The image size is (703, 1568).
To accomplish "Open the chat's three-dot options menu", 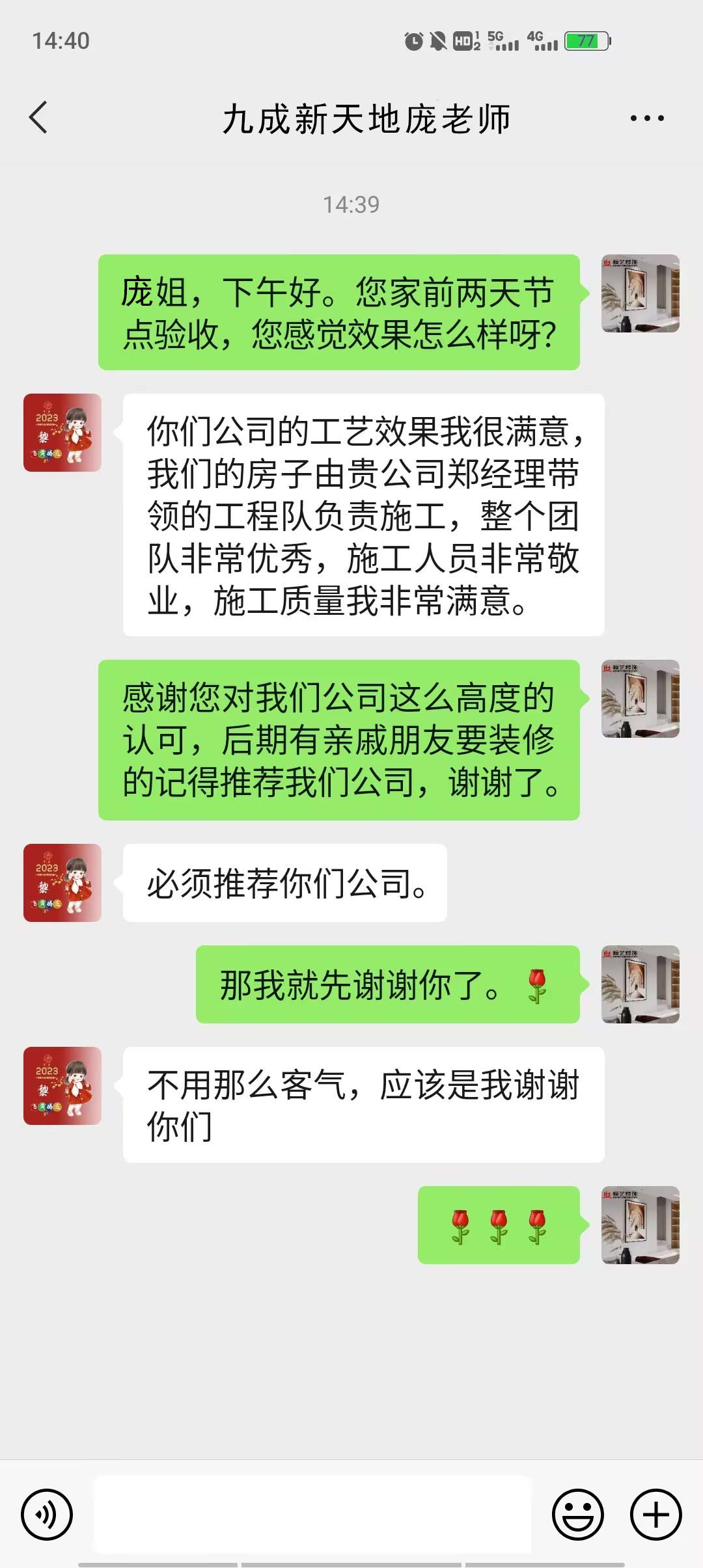I will point(646,118).
